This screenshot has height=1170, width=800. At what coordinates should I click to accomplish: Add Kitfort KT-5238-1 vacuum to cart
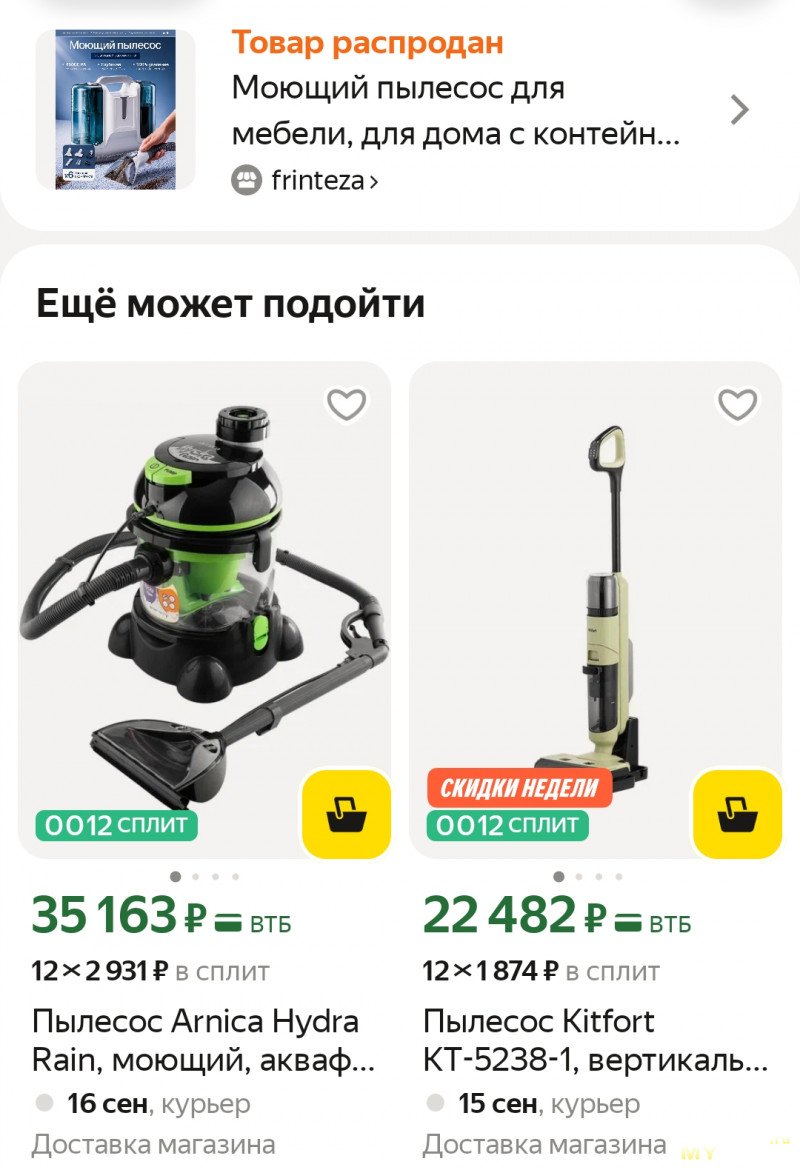click(x=737, y=814)
